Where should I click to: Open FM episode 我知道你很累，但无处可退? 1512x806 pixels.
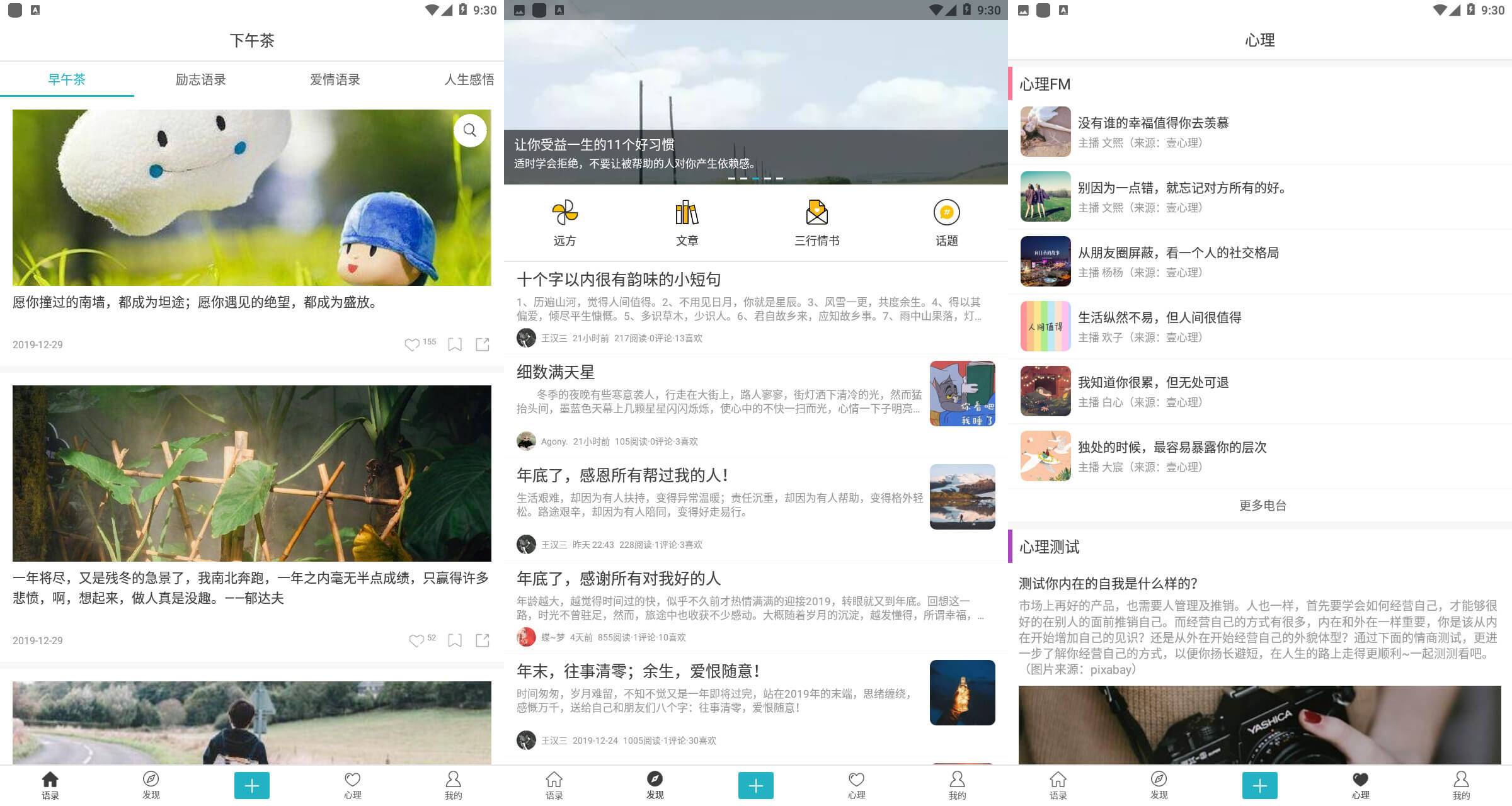coord(1153,383)
